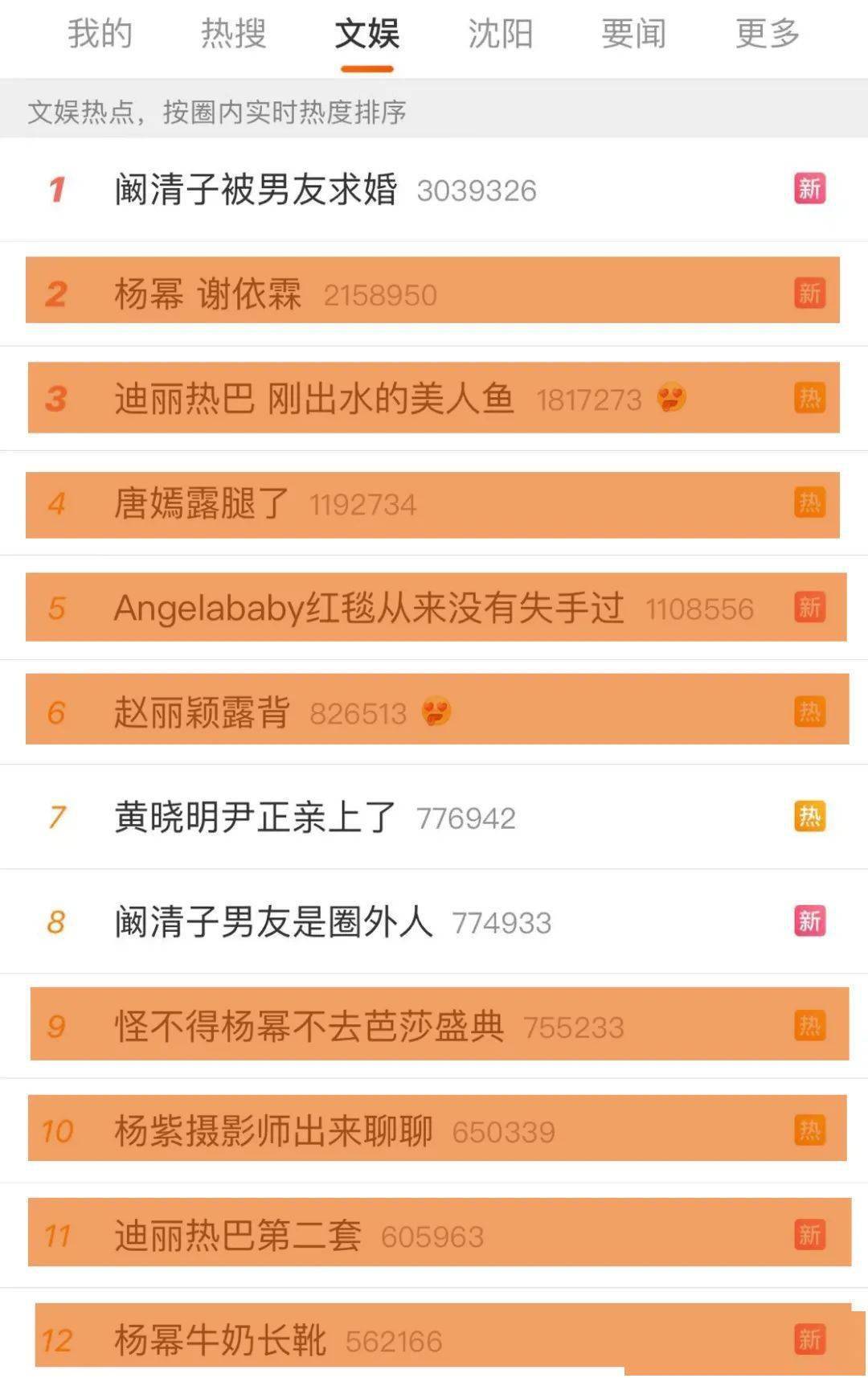The image size is (868, 1378).
Task: Select the 沈阳 tab
Action: 500,35
